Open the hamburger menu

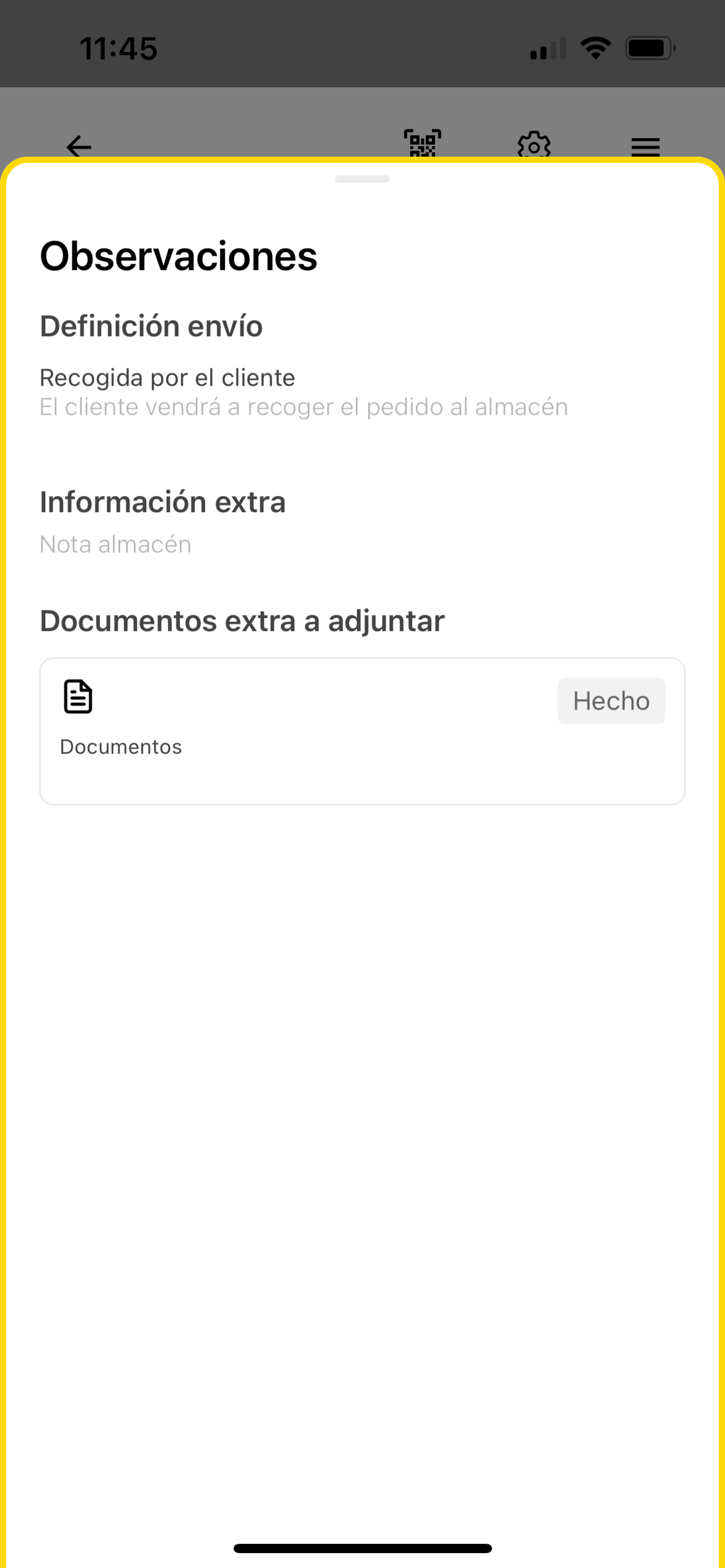click(x=645, y=147)
